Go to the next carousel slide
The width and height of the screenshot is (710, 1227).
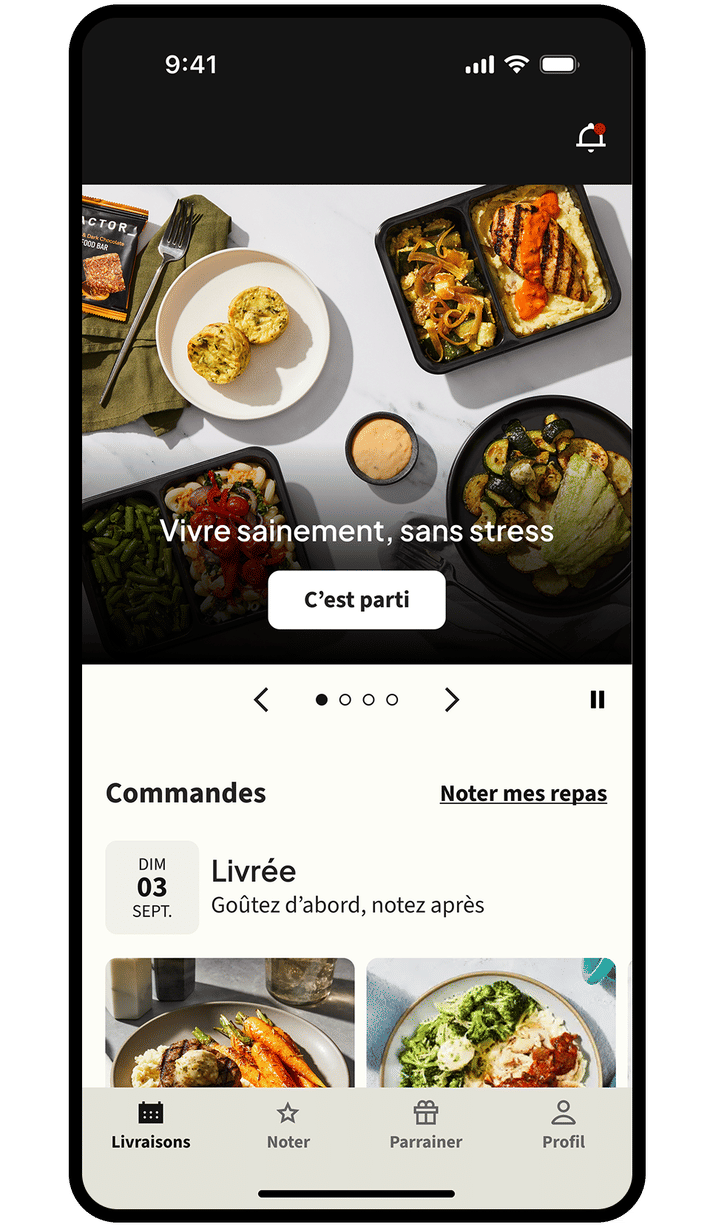pos(452,700)
